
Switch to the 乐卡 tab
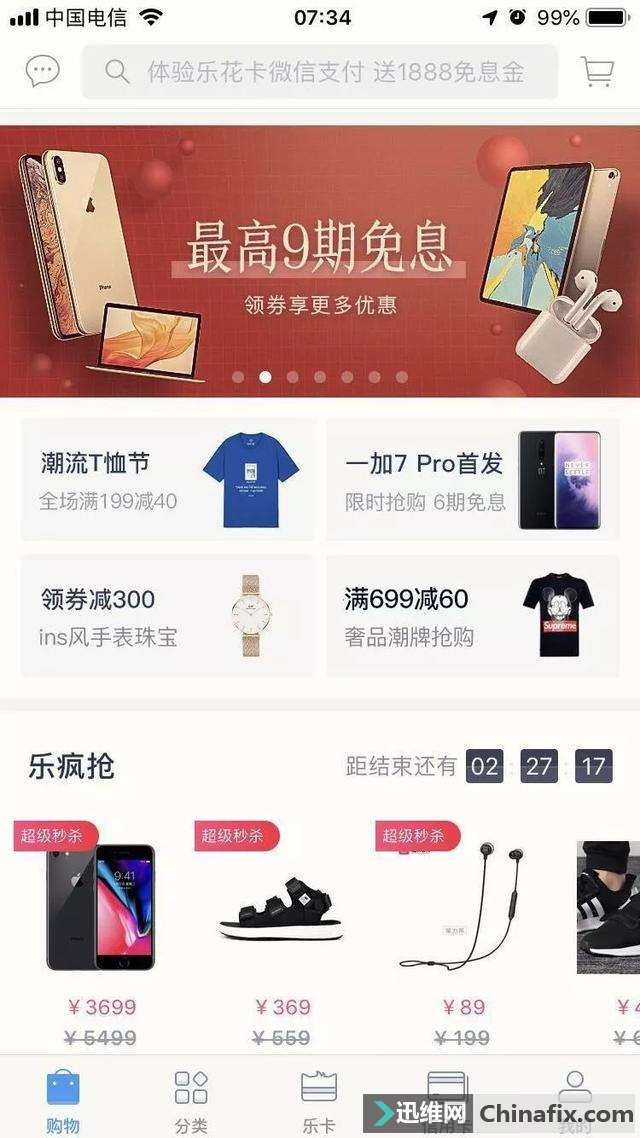319,1100
